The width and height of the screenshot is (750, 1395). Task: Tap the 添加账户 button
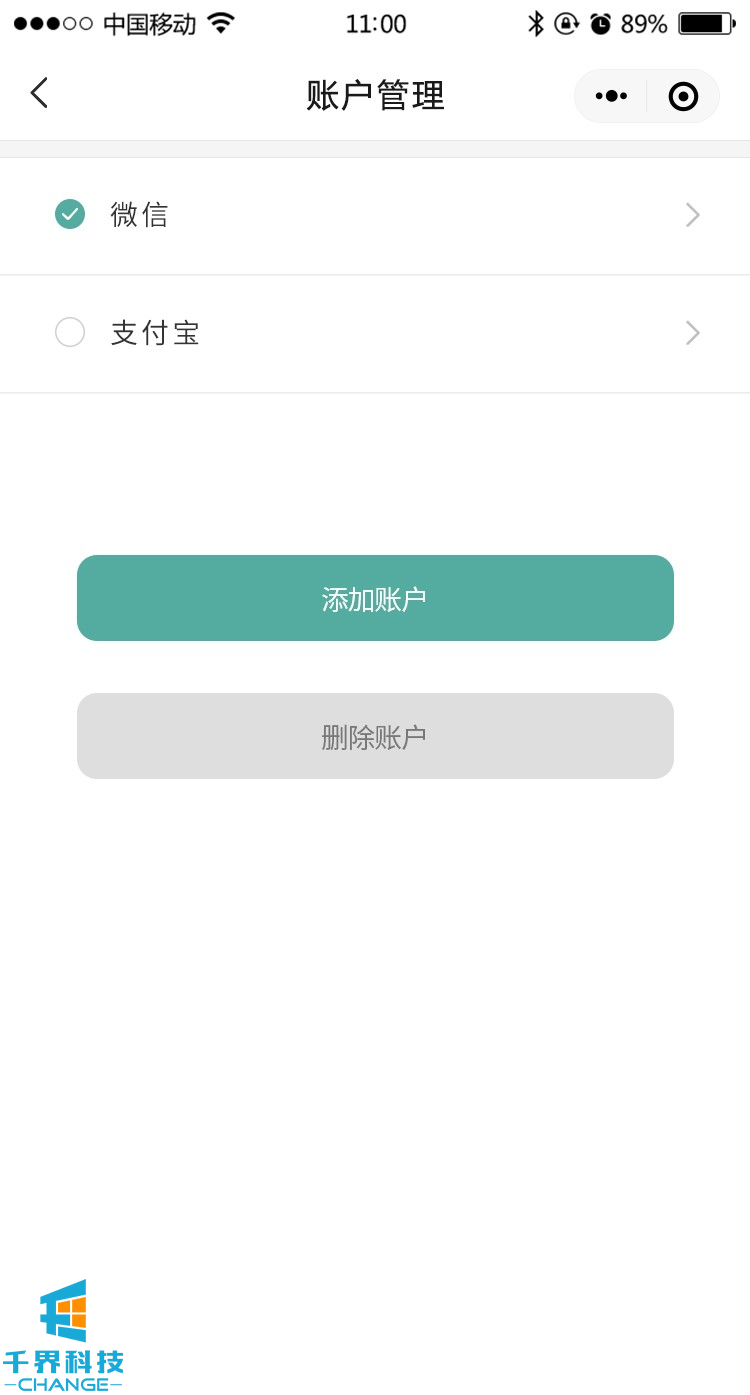pyautogui.click(x=375, y=598)
